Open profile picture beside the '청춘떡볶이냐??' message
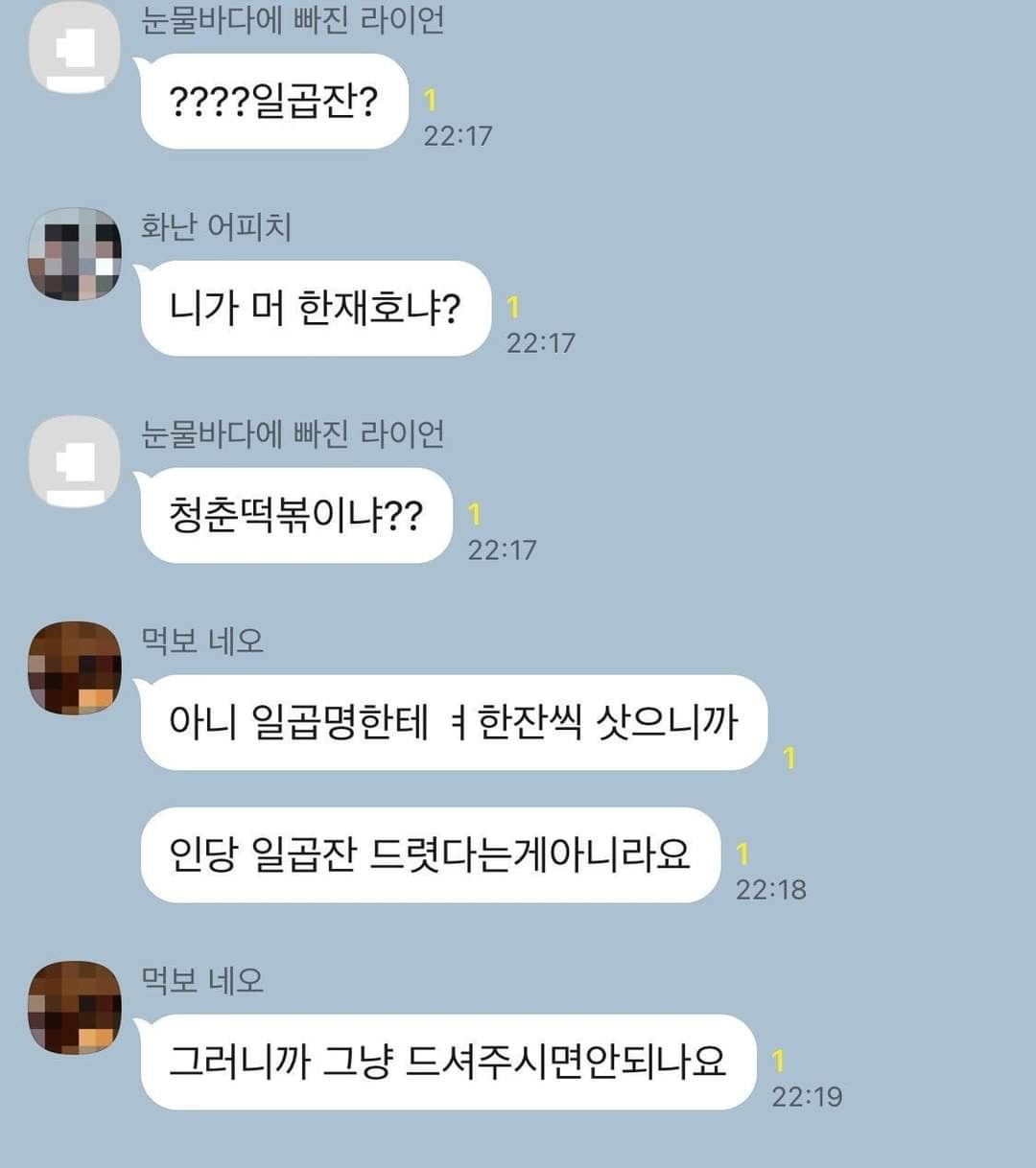The width and height of the screenshot is (1036, 1168). click(x=75, y=461)
